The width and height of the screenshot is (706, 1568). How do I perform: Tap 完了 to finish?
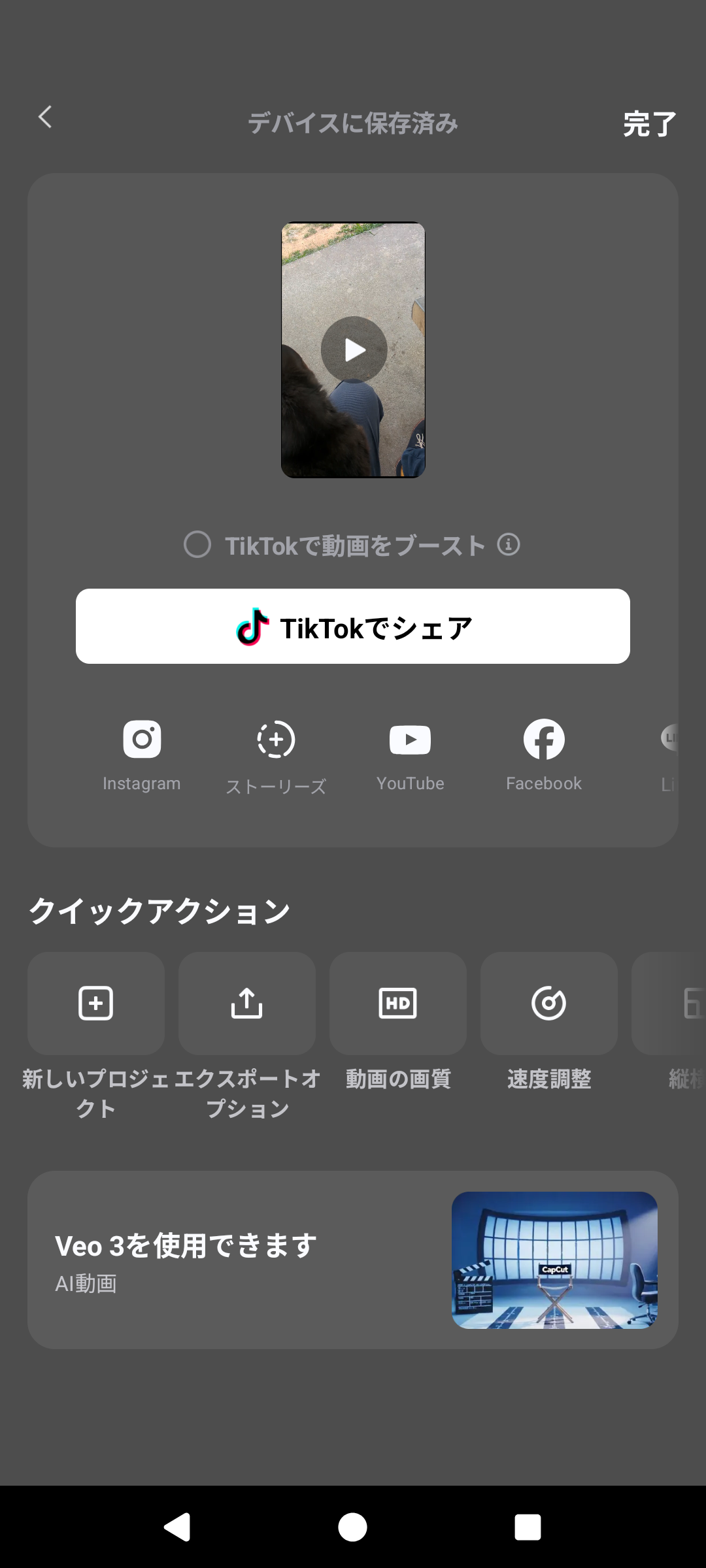click(649, 123)
